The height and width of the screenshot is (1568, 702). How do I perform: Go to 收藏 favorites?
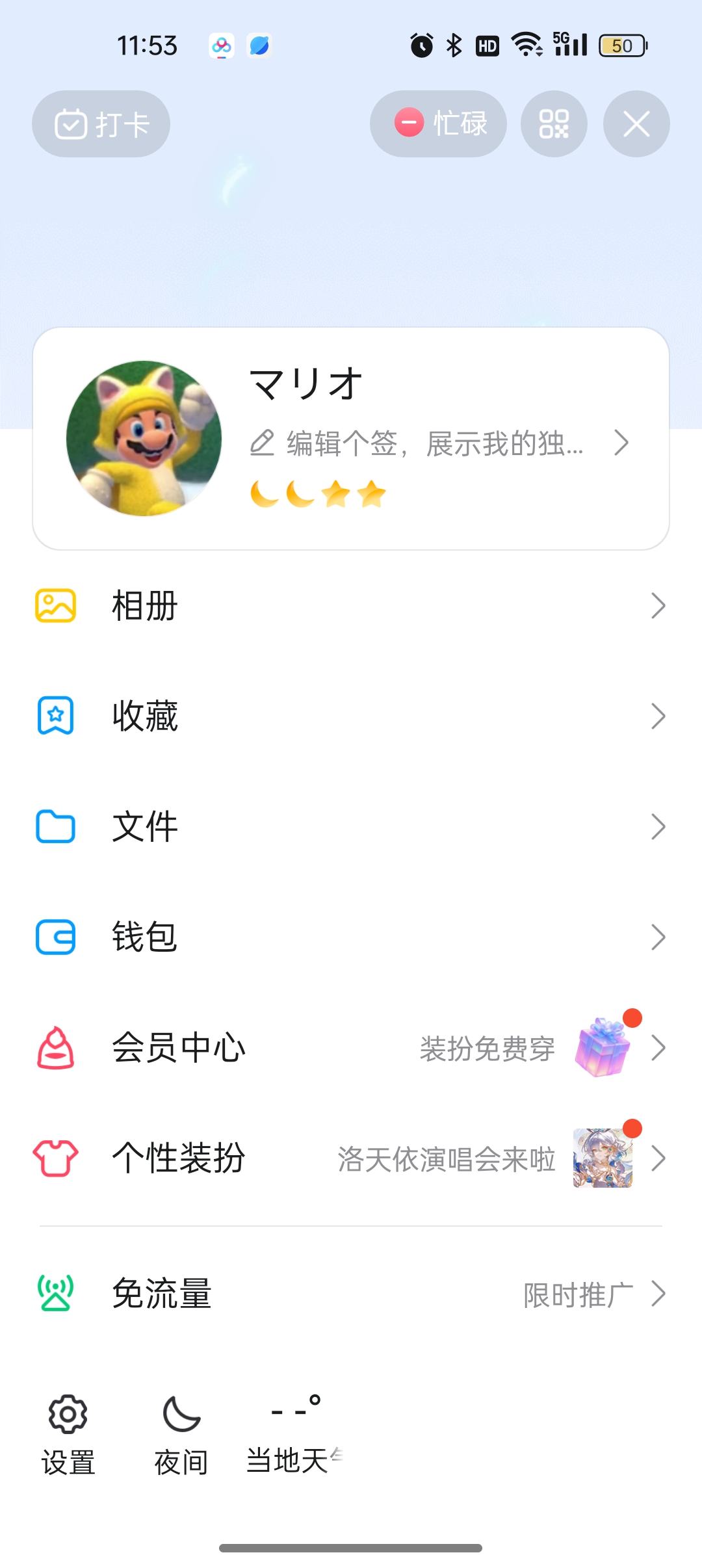tap(351, 716)
